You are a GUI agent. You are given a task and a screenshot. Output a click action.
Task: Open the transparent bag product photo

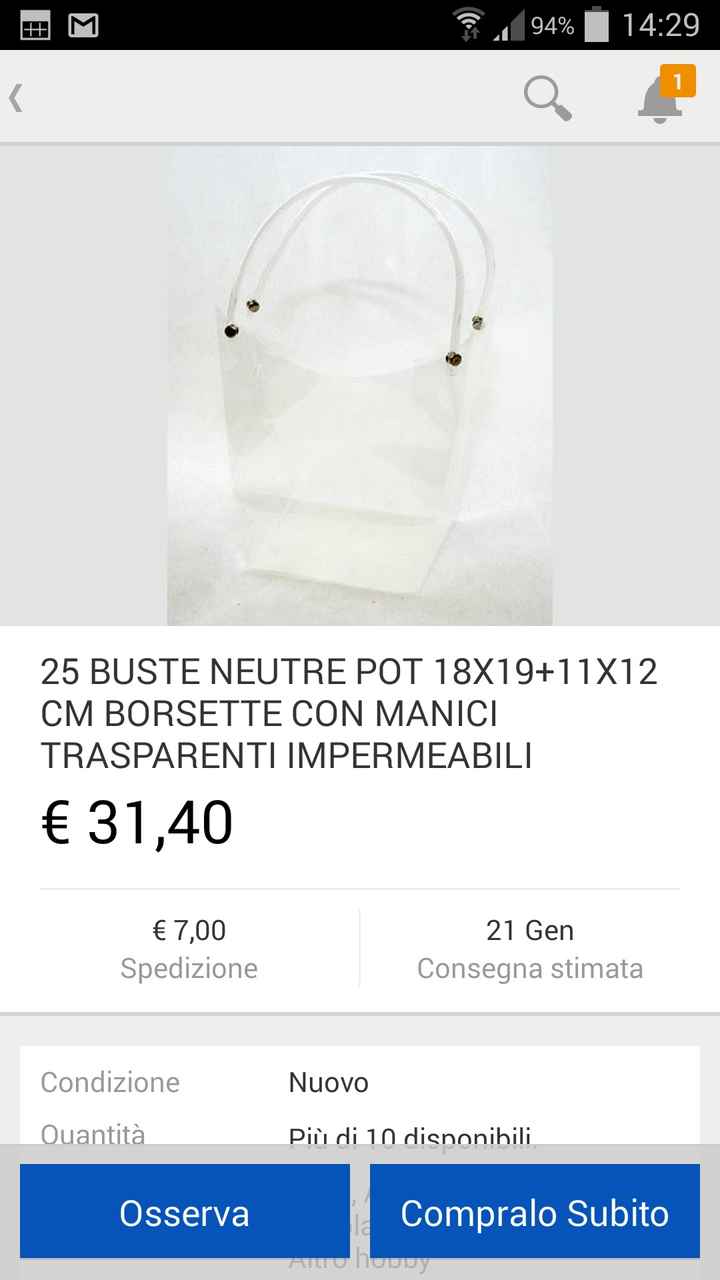[360, 385]
